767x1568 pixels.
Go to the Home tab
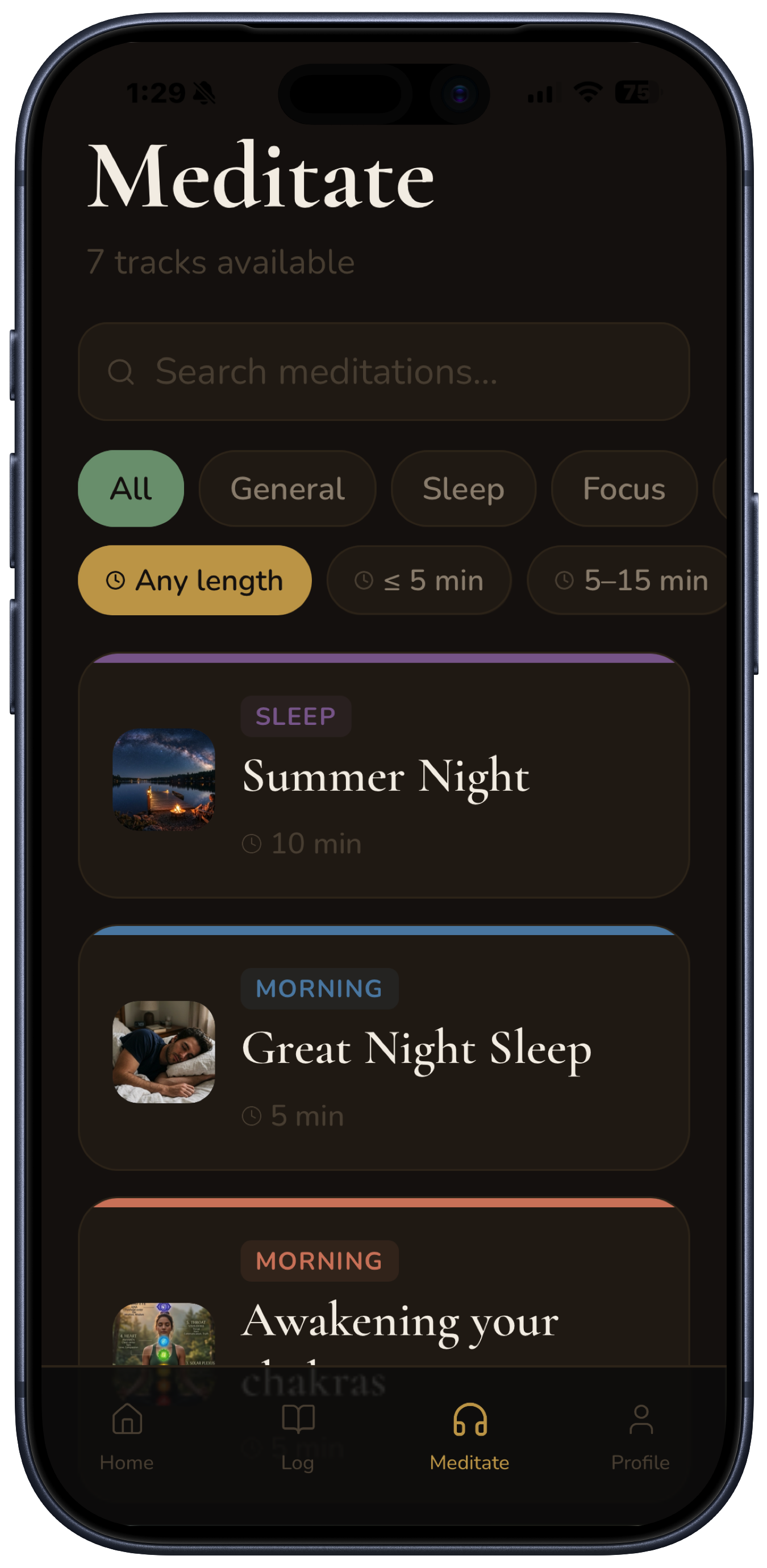[x=127, y=1433]
